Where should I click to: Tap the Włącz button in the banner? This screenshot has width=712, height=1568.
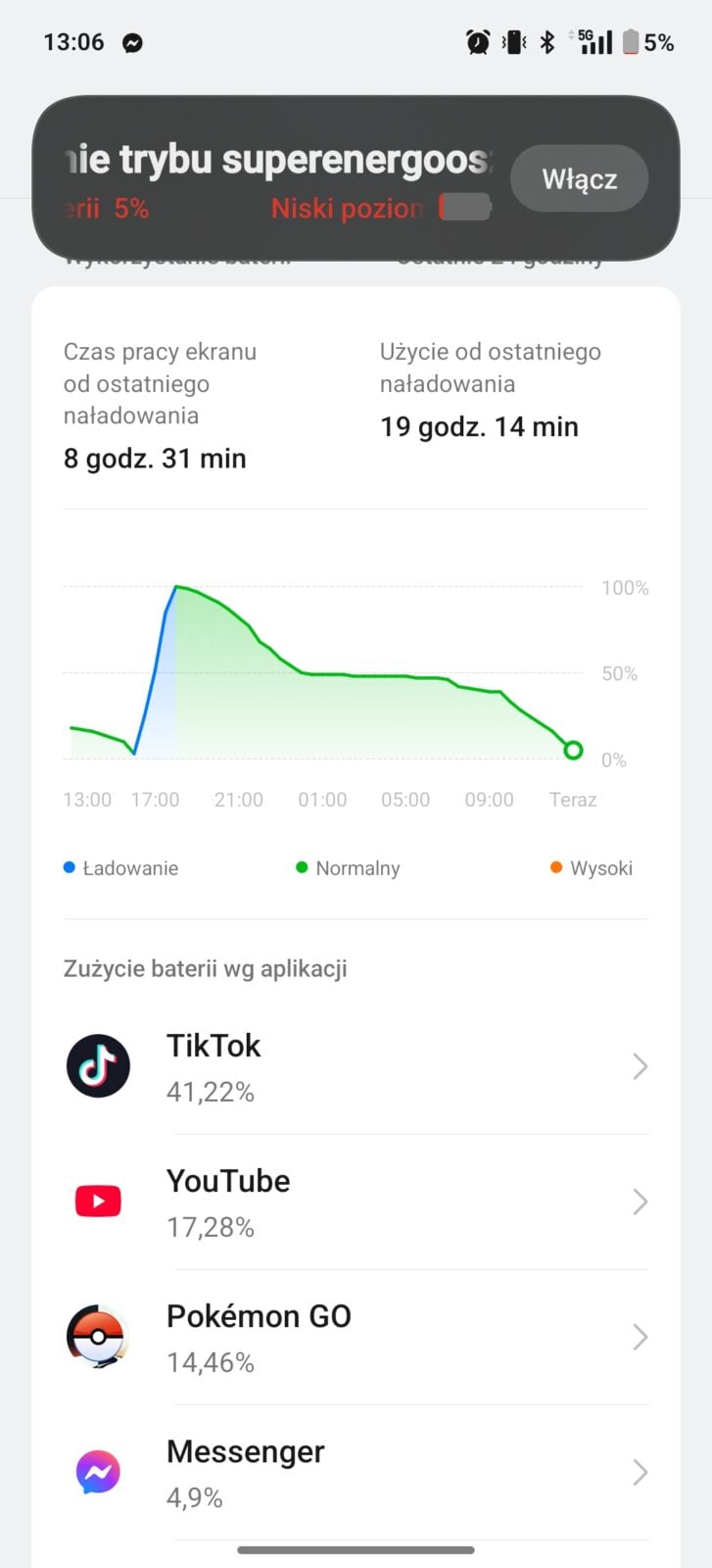point(579,178)
